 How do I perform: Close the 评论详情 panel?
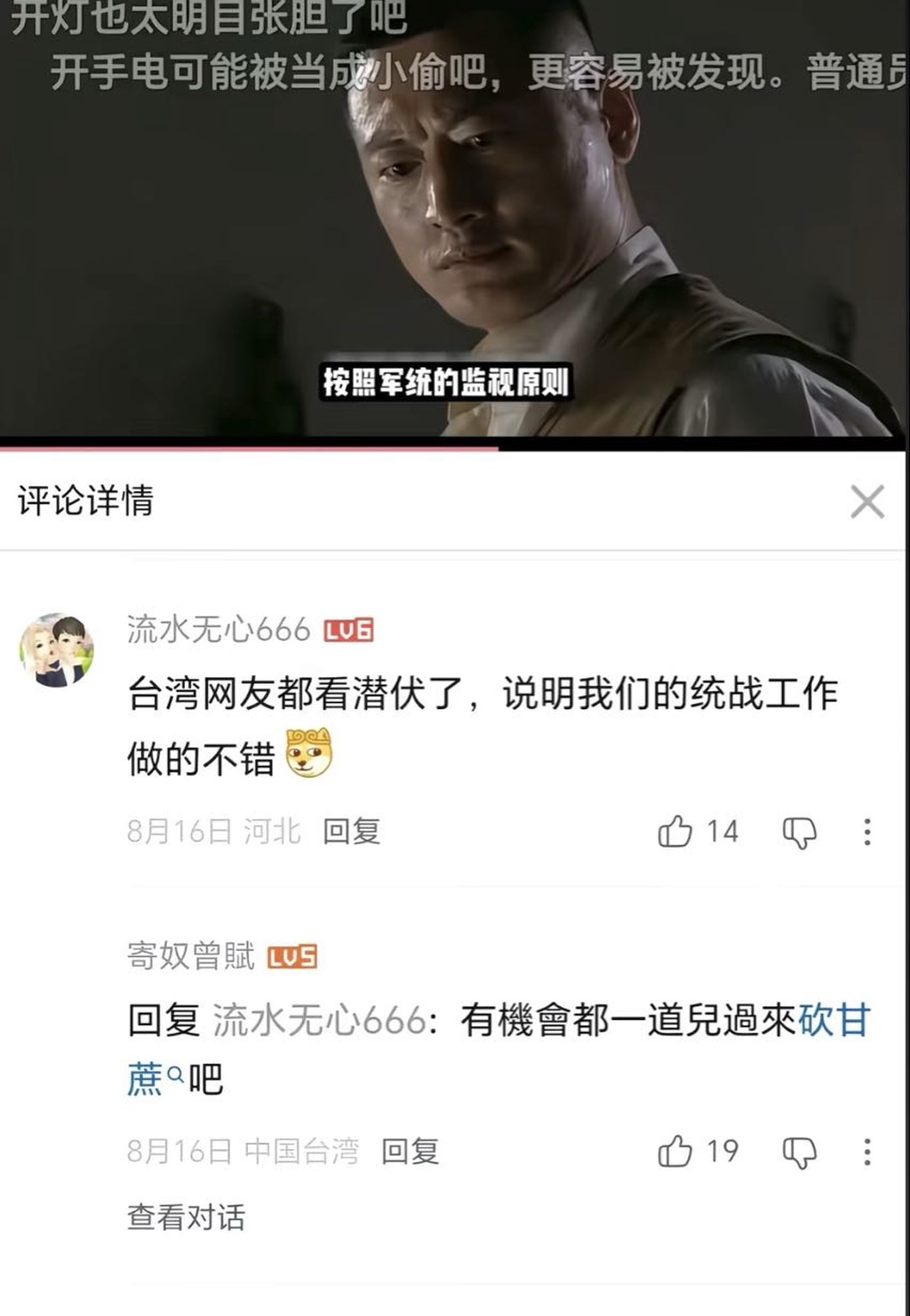point(866,502)
